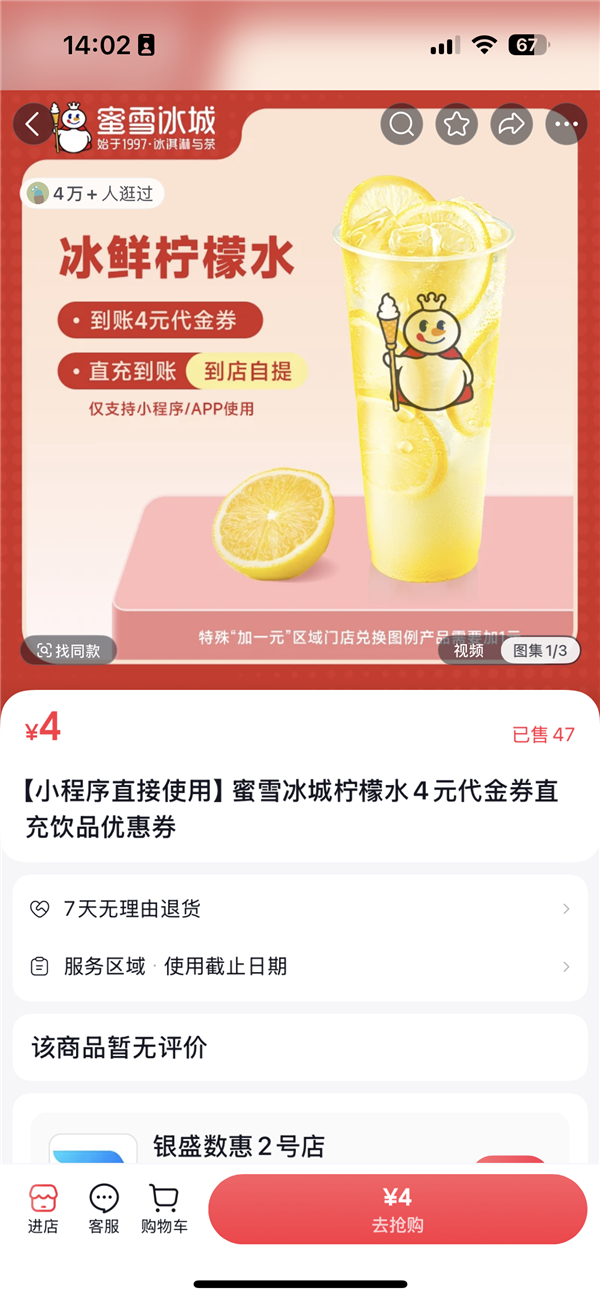Contact 客服 customer service
Viewport: 600px width, 1300px height.
pyautogui.click(x=104, y=1208)
